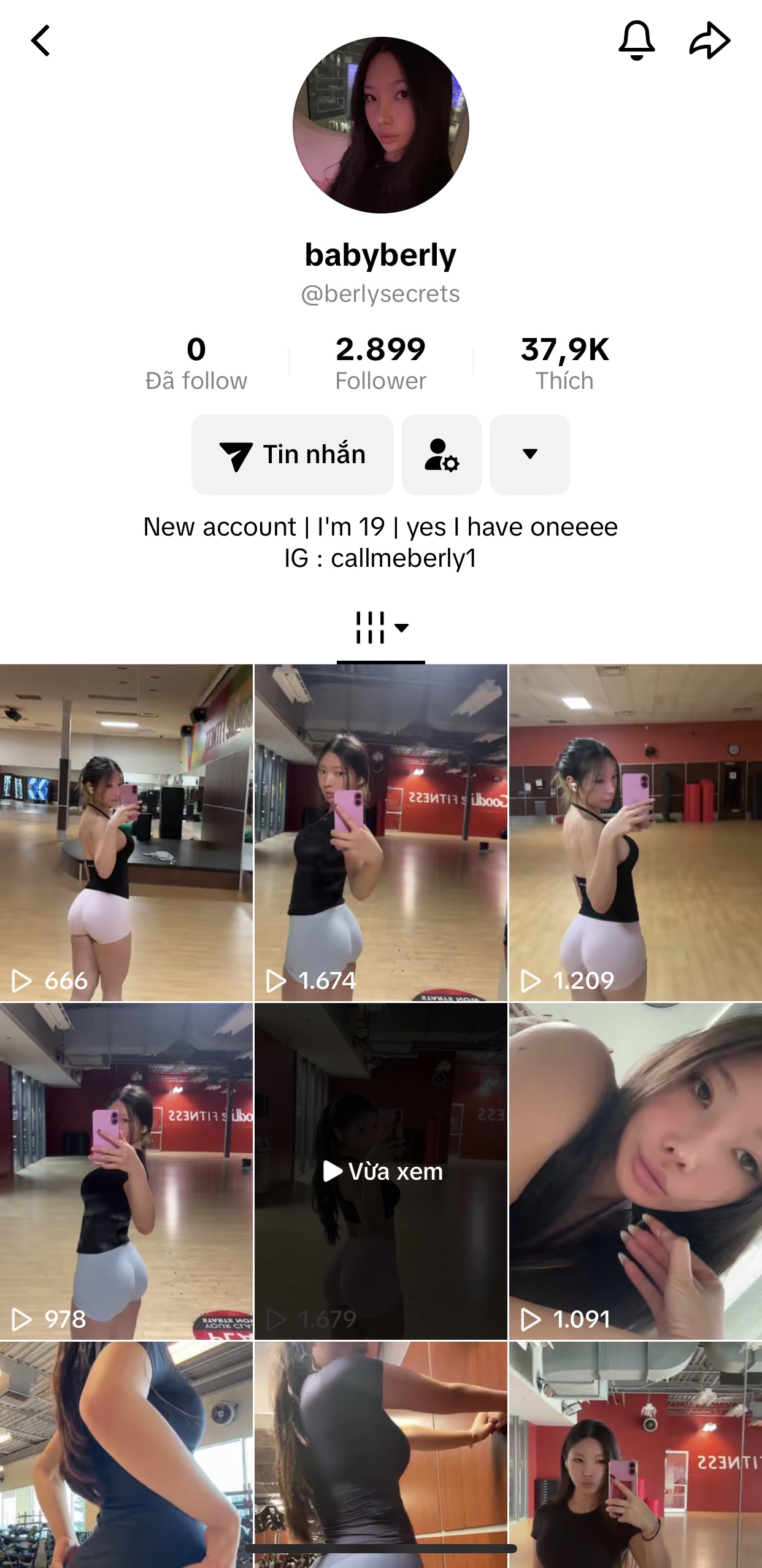
Task: Open the follow settings person icon
Action: tap(442, 455)
